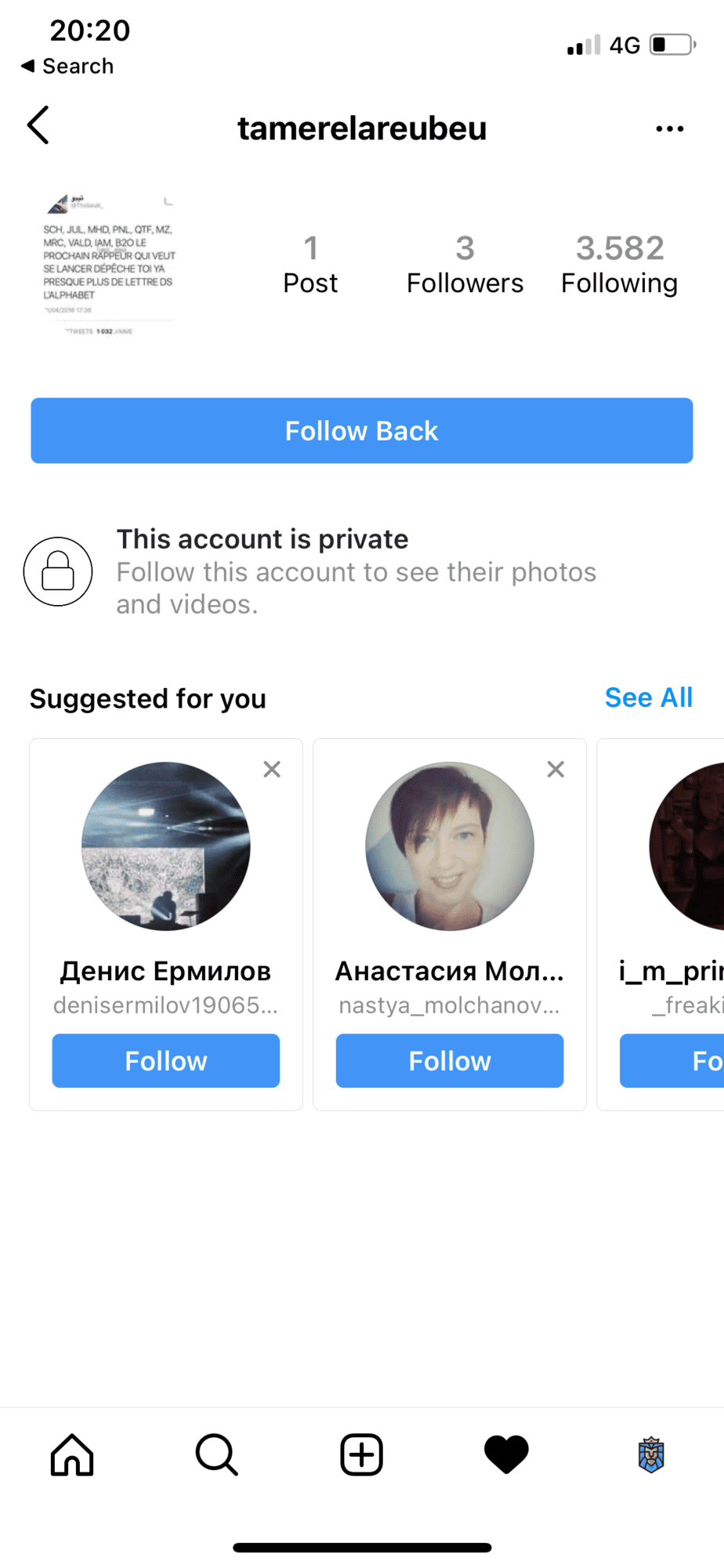Return to Search via status bar
This screenshot has height=1568, width=724.
[x=67, y=67]
